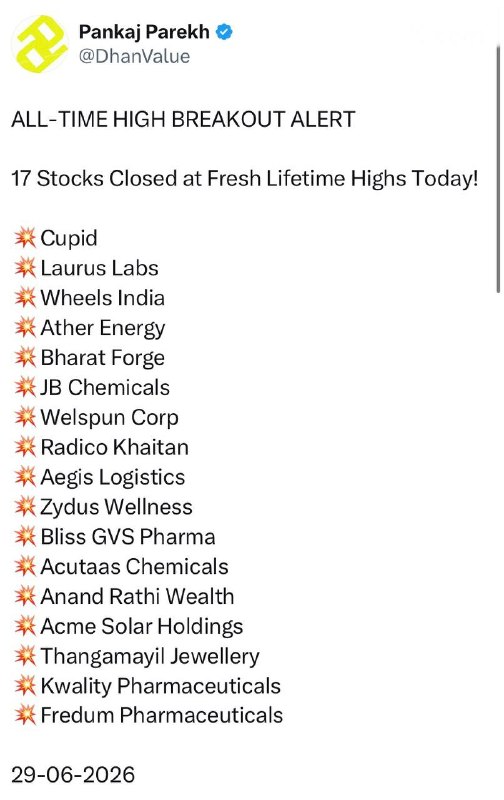Open the @DhanValue profile handle
The image size is (504, 800).
click(x=134, y=56)
